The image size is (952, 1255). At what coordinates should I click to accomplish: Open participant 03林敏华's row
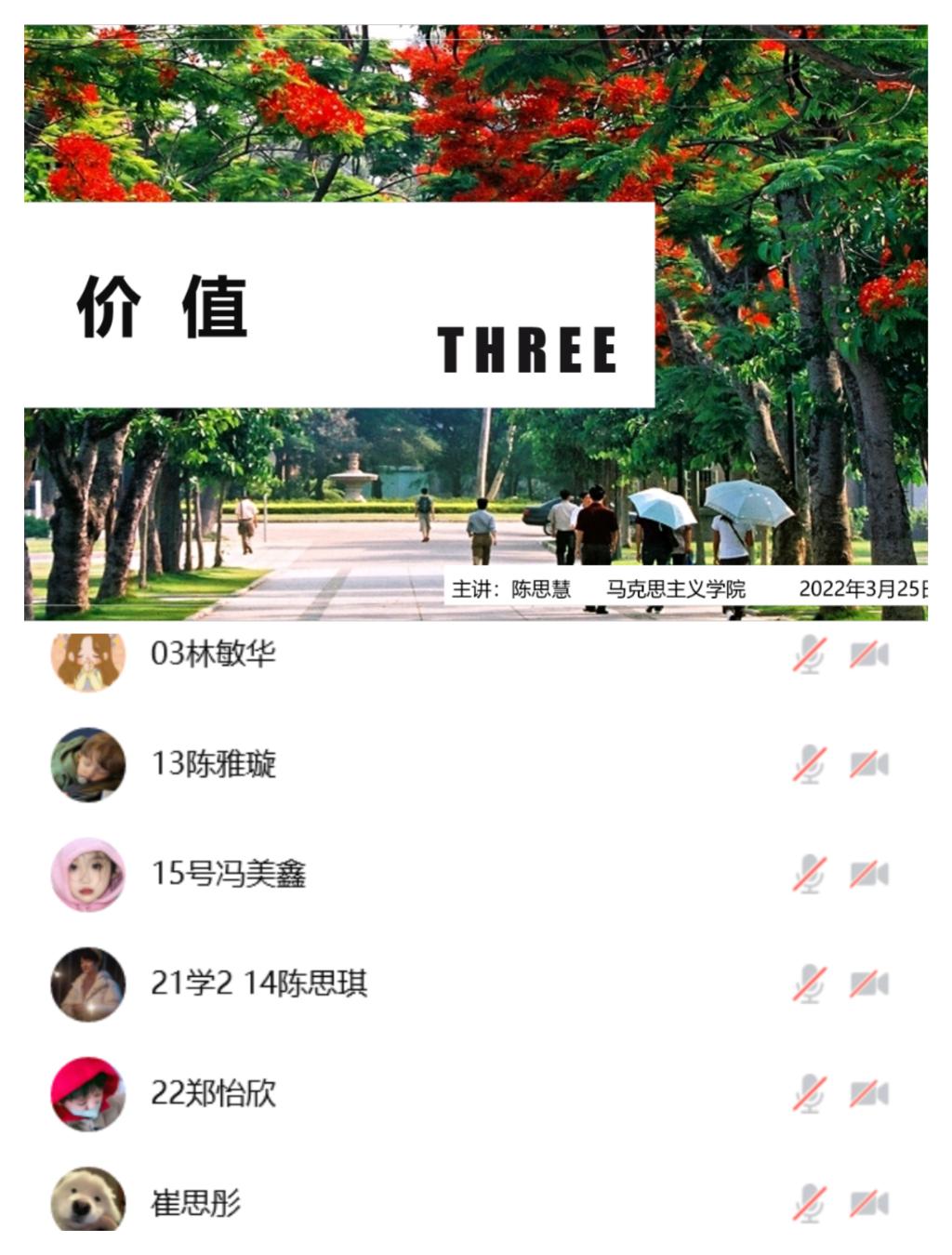coord(214,654)
